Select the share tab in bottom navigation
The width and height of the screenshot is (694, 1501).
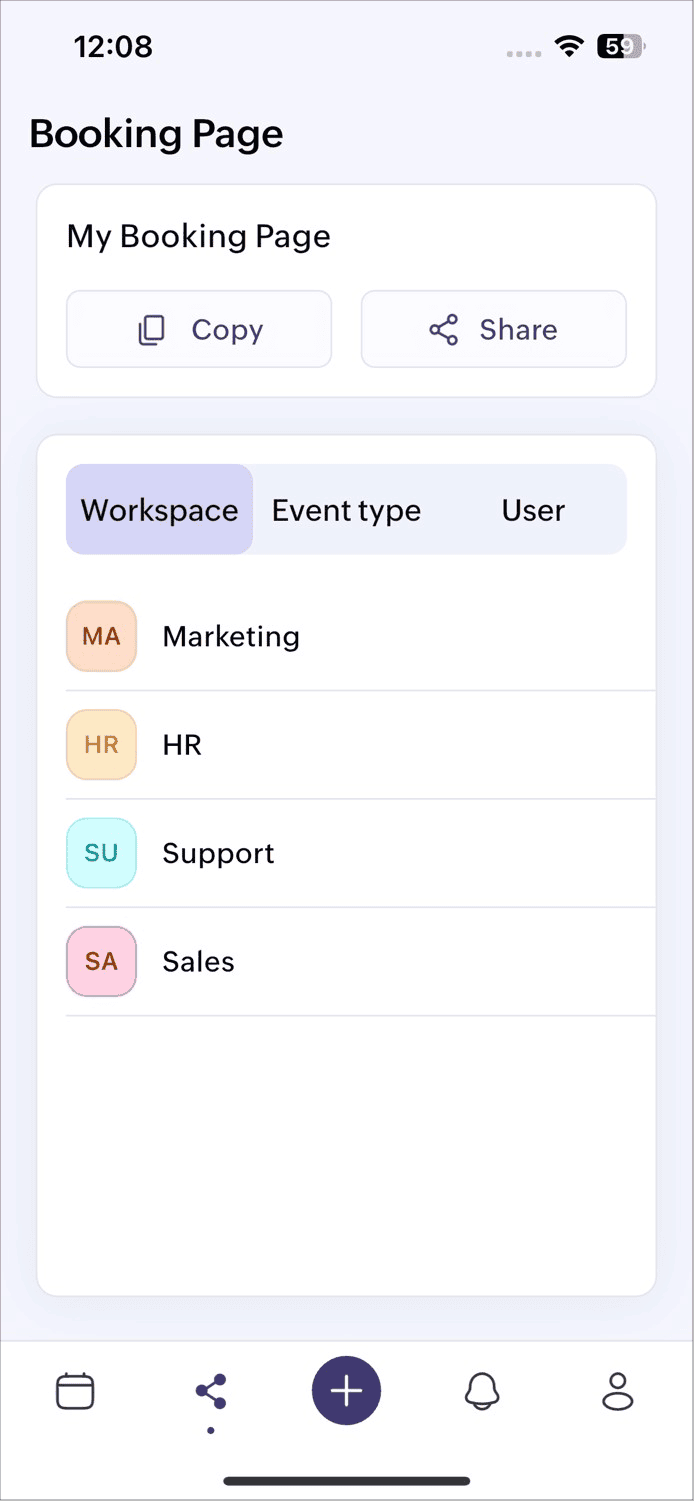tap(210, 1391)
